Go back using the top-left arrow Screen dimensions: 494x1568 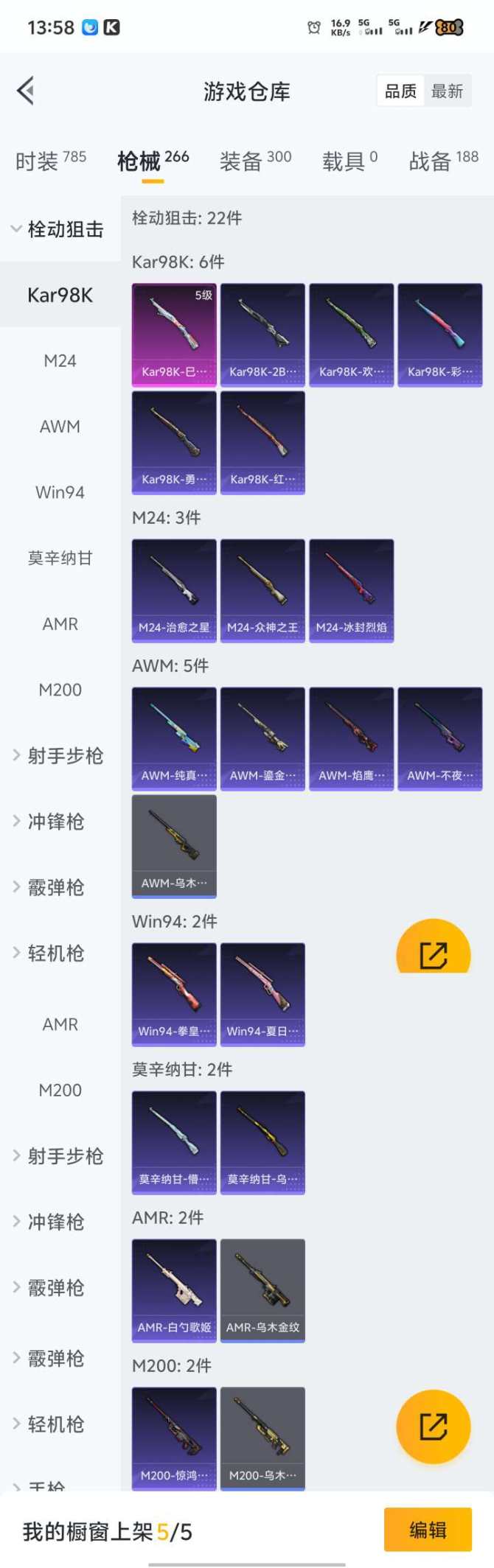coord(27,91)
